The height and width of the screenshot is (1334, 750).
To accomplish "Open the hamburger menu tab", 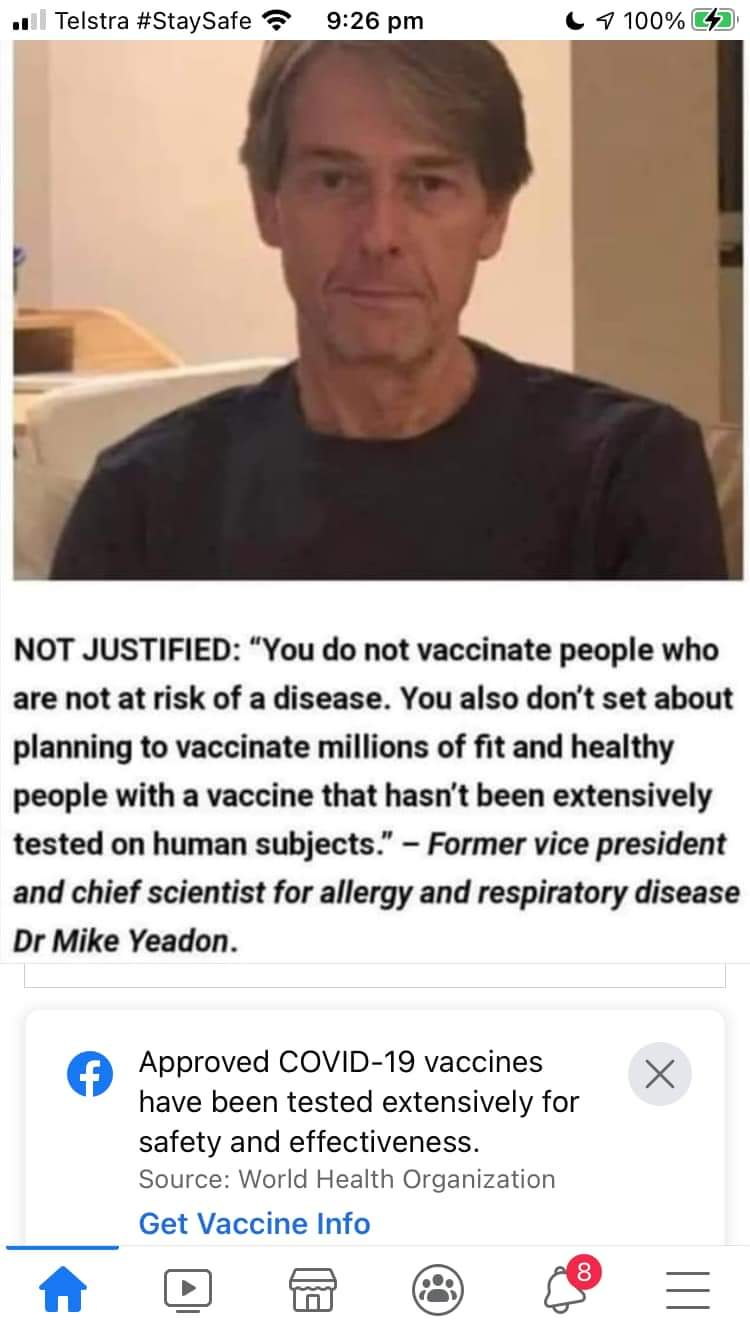I will [688, 1289].
